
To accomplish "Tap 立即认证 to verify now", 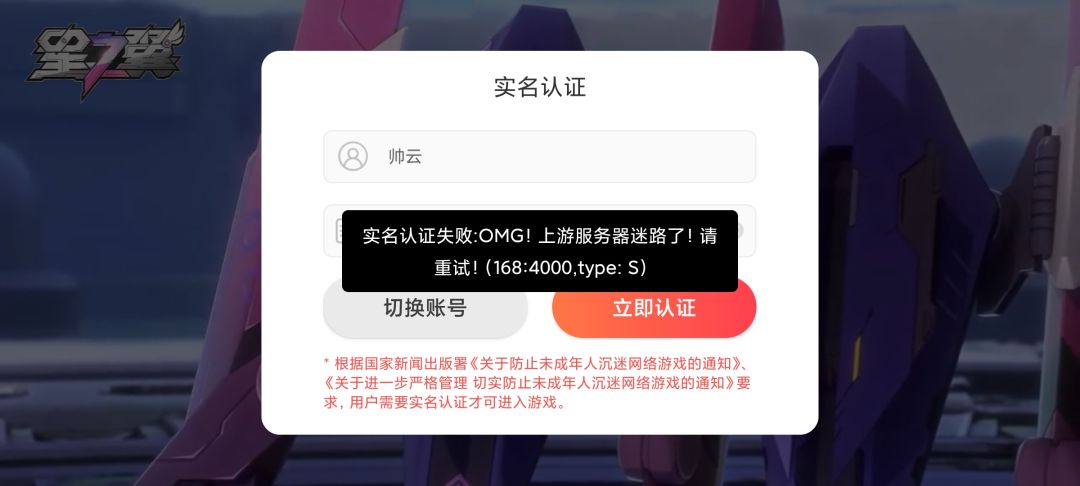I will coord(654,308).
